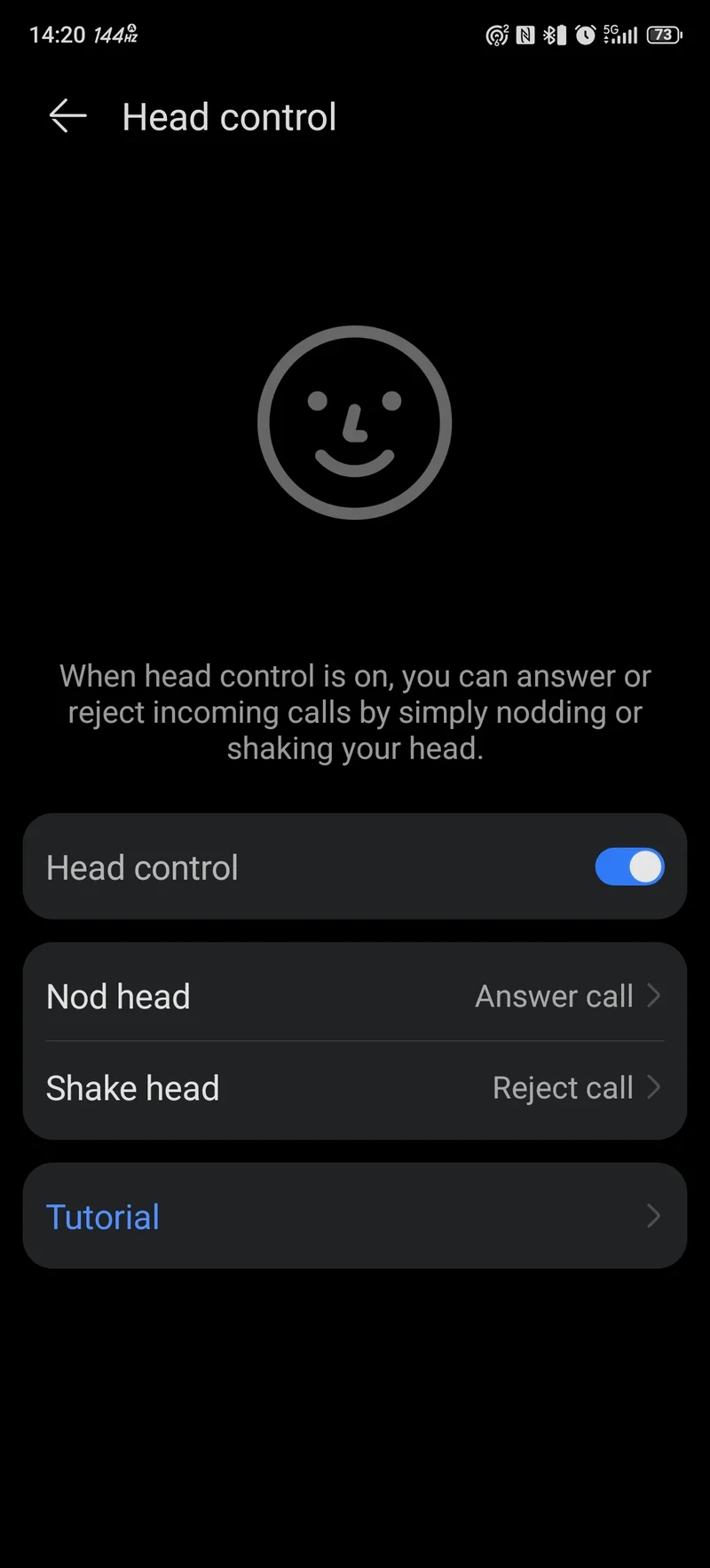Tap the clock showing 14:20
Screen dimensions: 710x1568
(59, 33)
